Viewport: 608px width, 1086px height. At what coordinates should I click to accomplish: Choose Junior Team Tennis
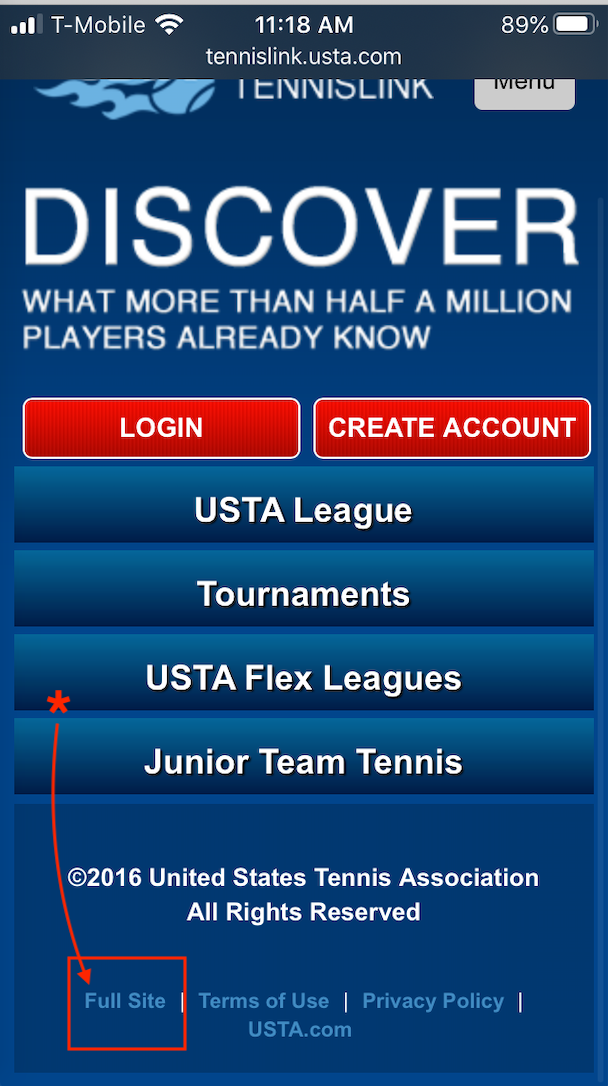[x=303, y=763]
